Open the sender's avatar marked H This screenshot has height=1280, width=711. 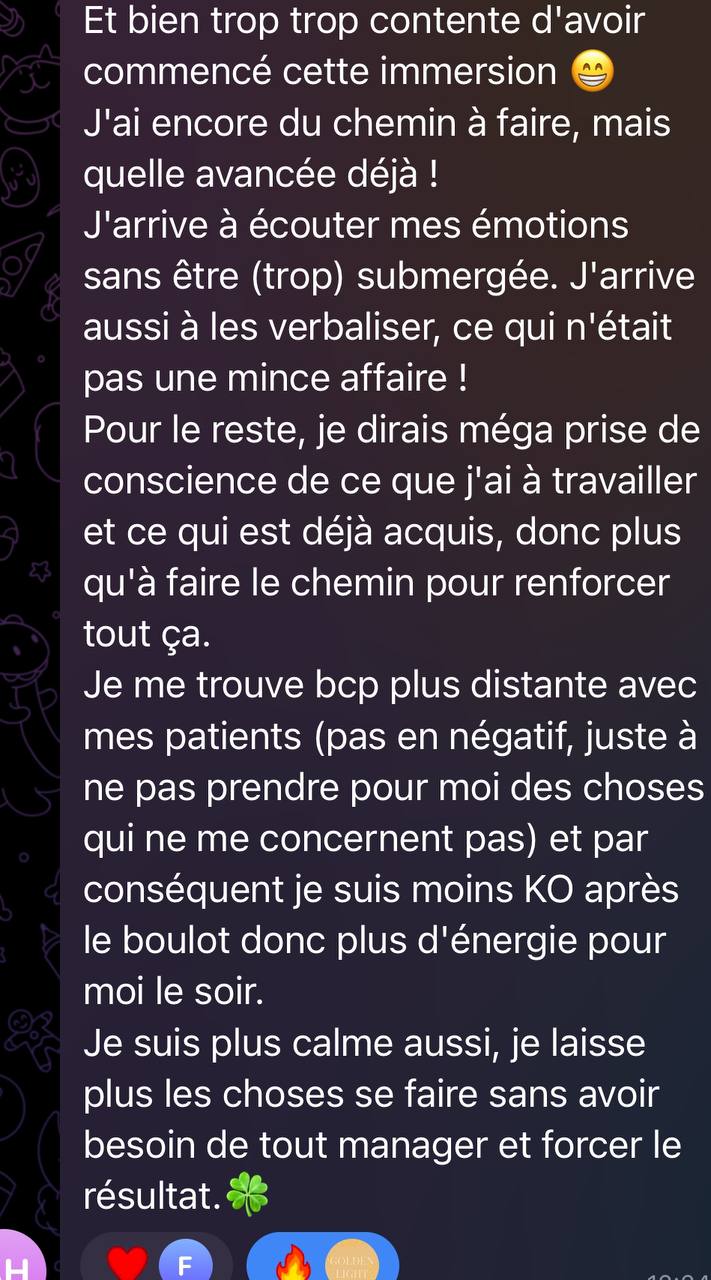point(23,1262)
